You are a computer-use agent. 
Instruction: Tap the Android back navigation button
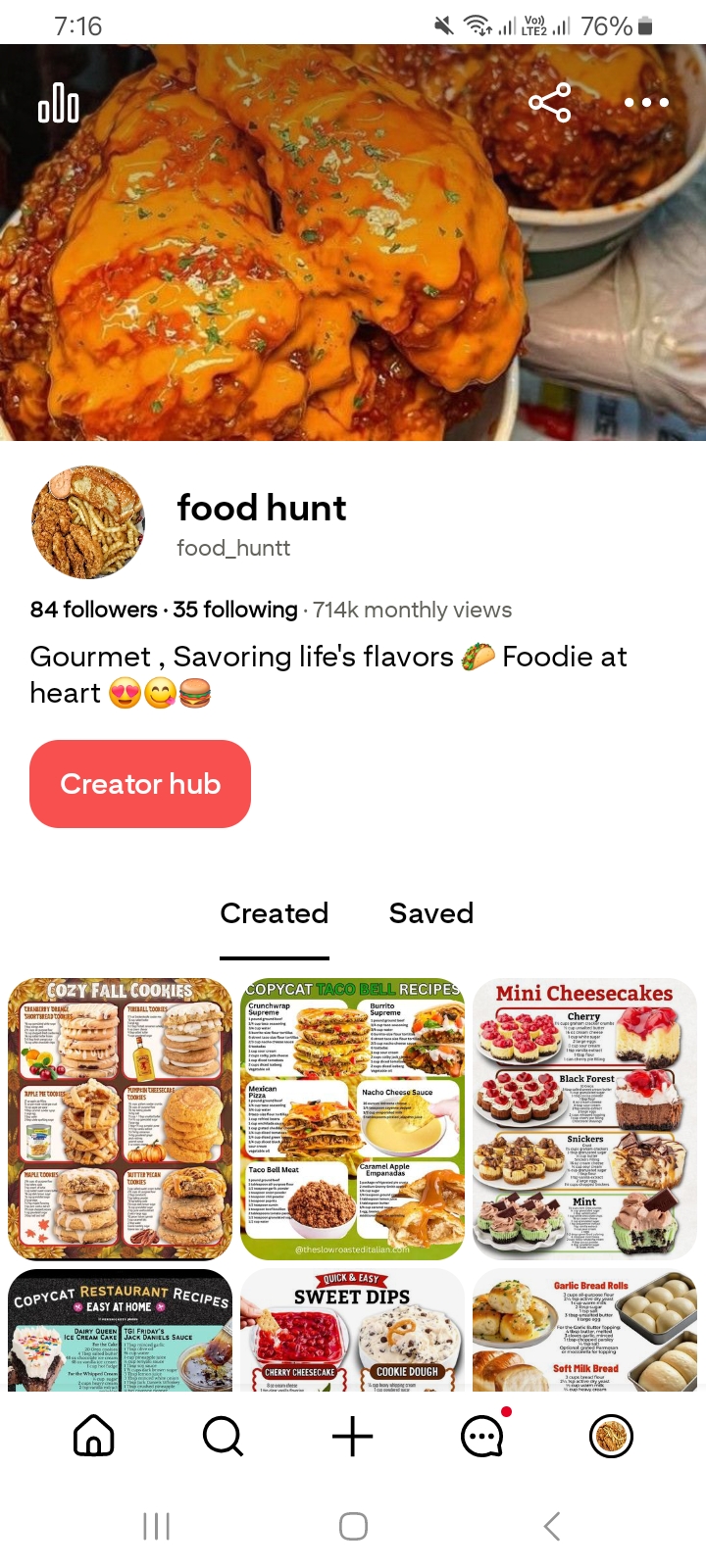pos(550,1525)
